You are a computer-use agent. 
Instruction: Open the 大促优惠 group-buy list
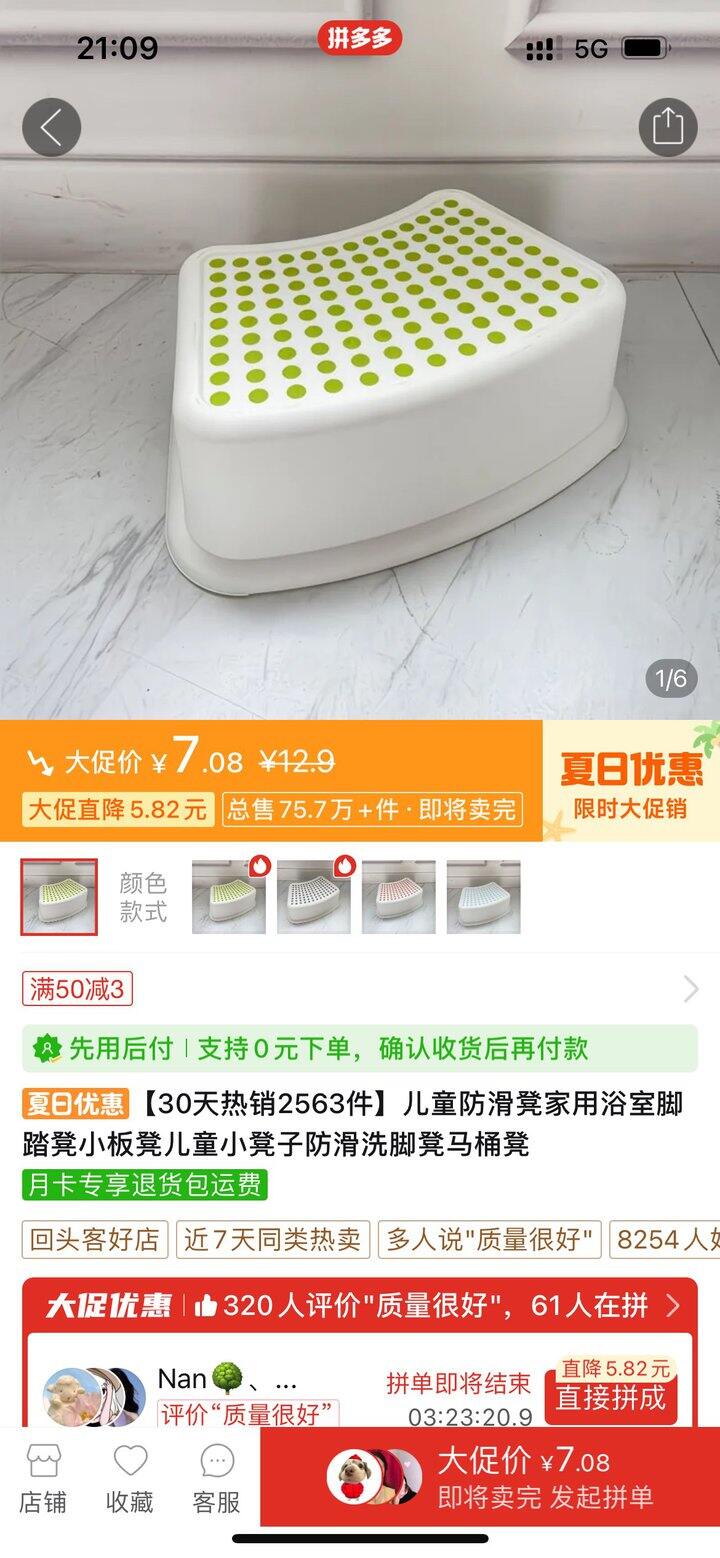pos(360,1305)
